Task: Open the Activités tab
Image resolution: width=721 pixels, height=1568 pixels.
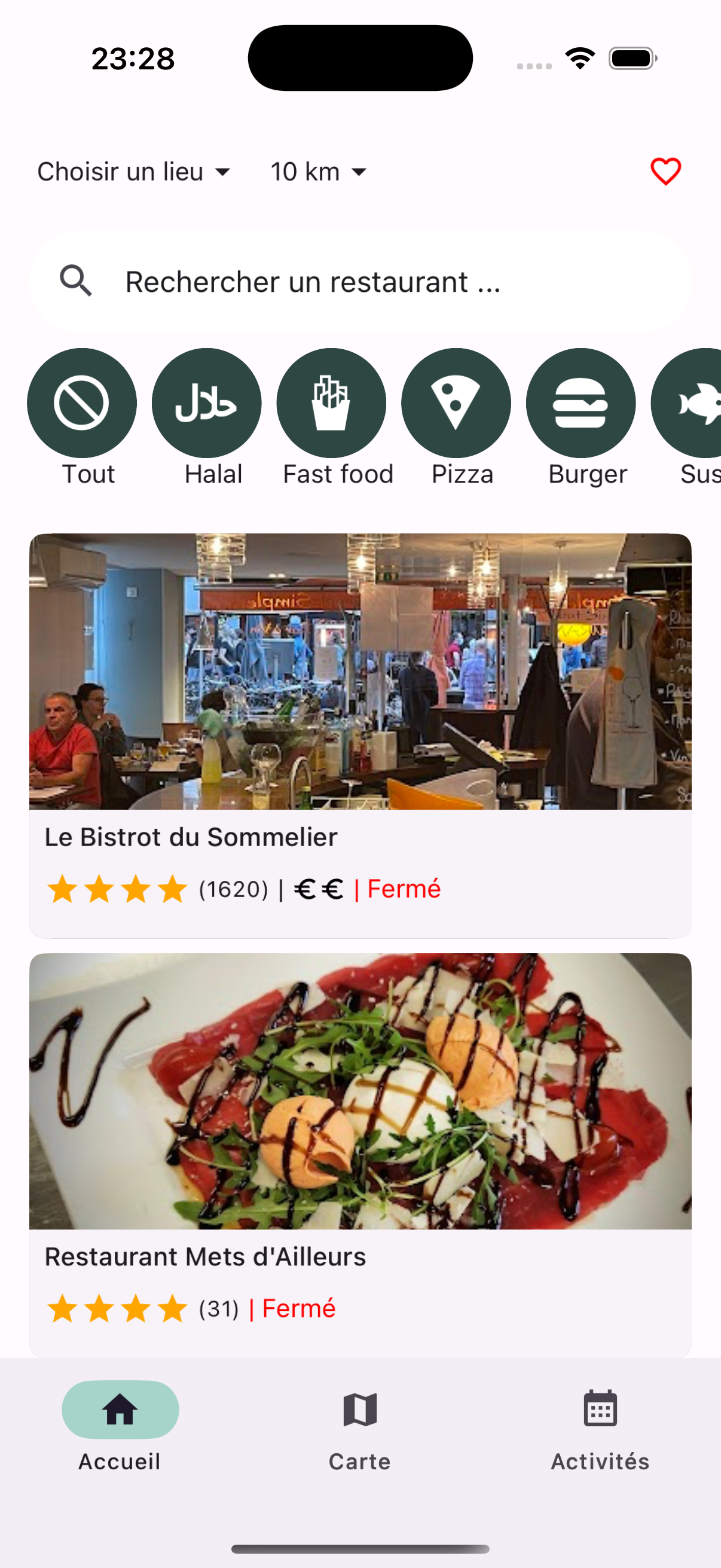Action: 600,1426
